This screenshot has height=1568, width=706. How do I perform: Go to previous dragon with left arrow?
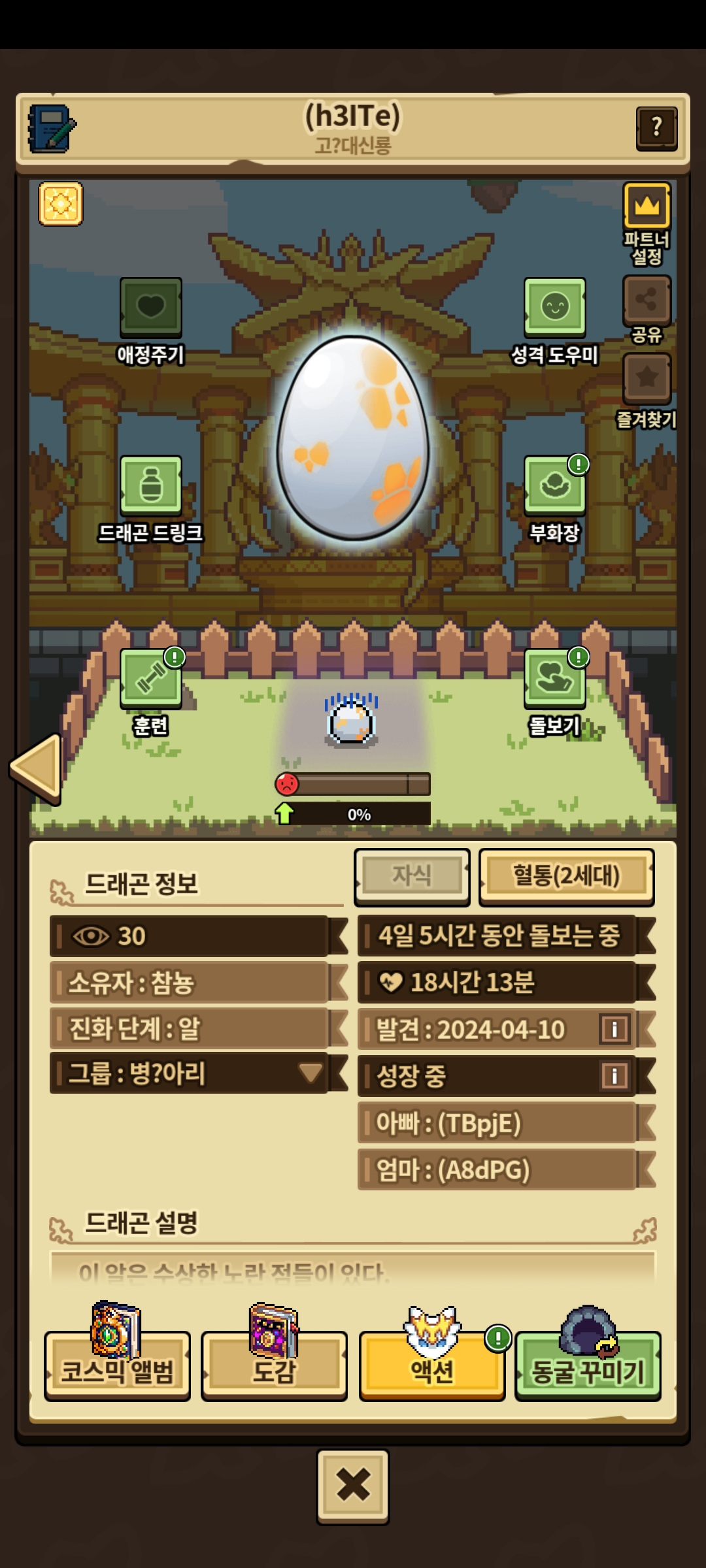[x=37, y=768]
